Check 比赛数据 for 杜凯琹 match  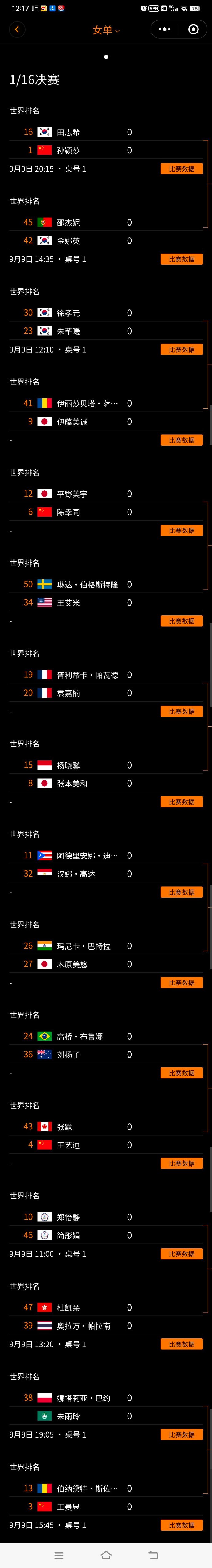click(182, 1344)
